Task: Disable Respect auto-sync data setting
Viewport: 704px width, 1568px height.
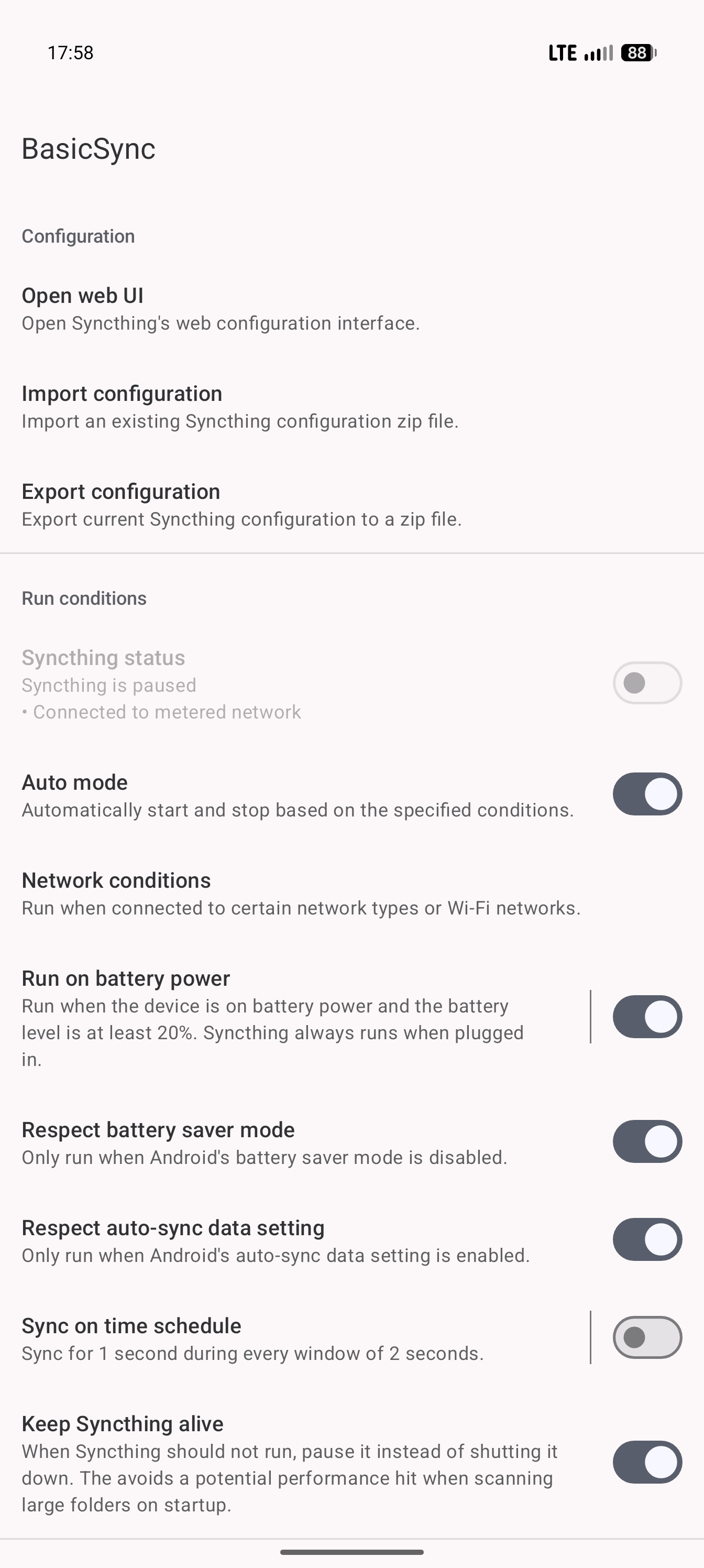Action: 647,1240
